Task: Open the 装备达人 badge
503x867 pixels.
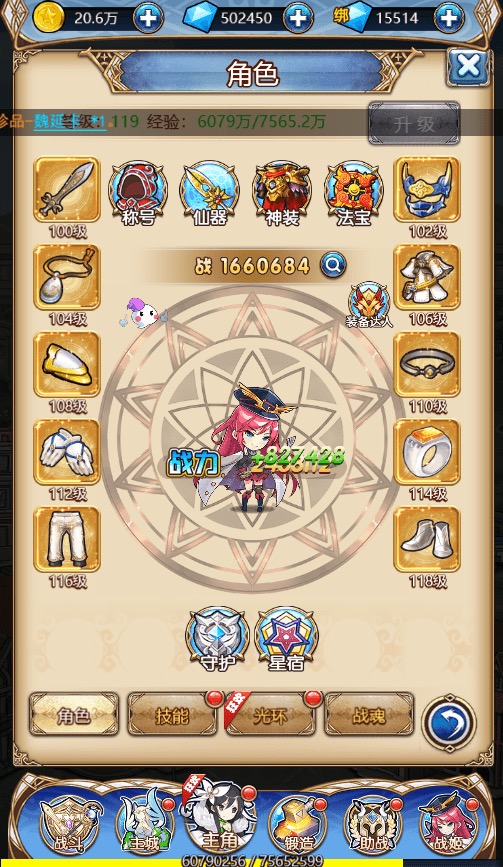Action: 369,305
